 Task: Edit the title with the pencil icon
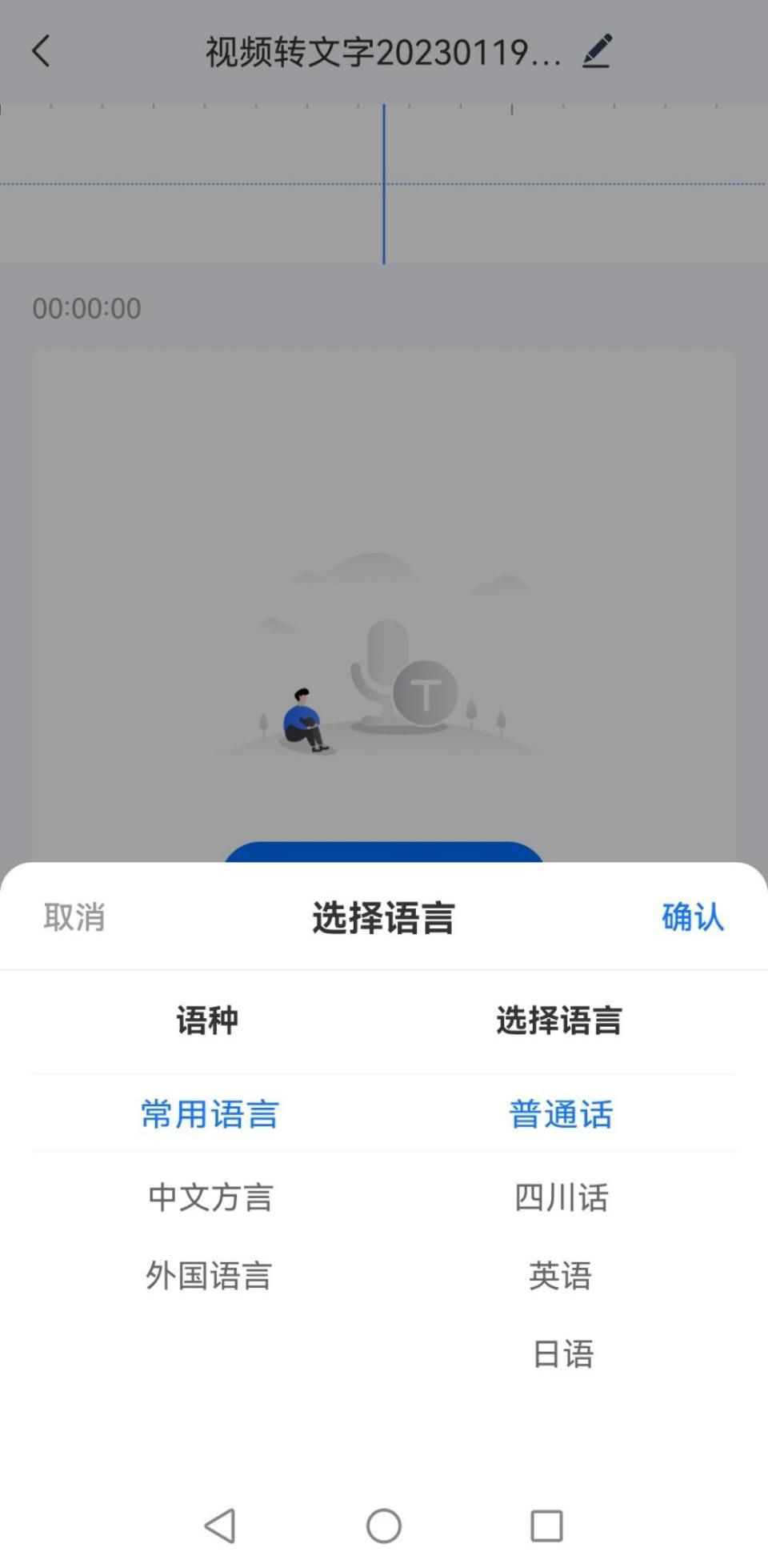pos(597,52)
